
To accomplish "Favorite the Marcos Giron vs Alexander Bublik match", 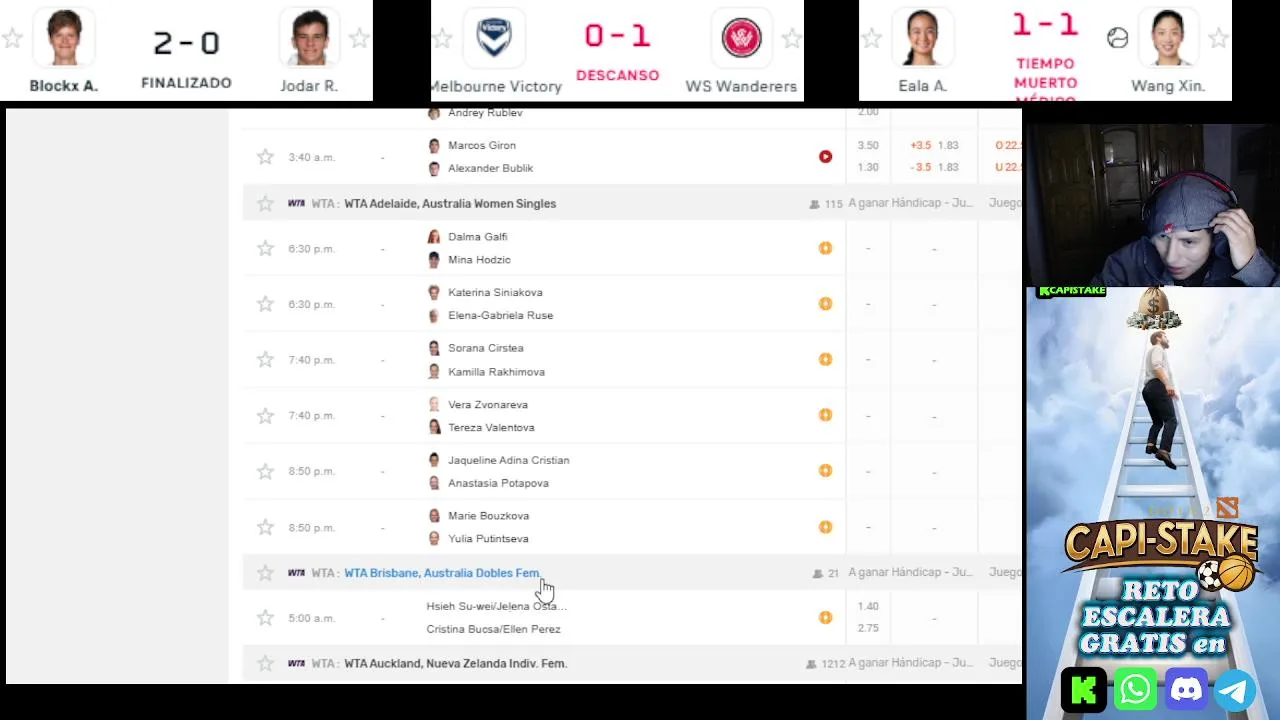I will coord(265,157).
